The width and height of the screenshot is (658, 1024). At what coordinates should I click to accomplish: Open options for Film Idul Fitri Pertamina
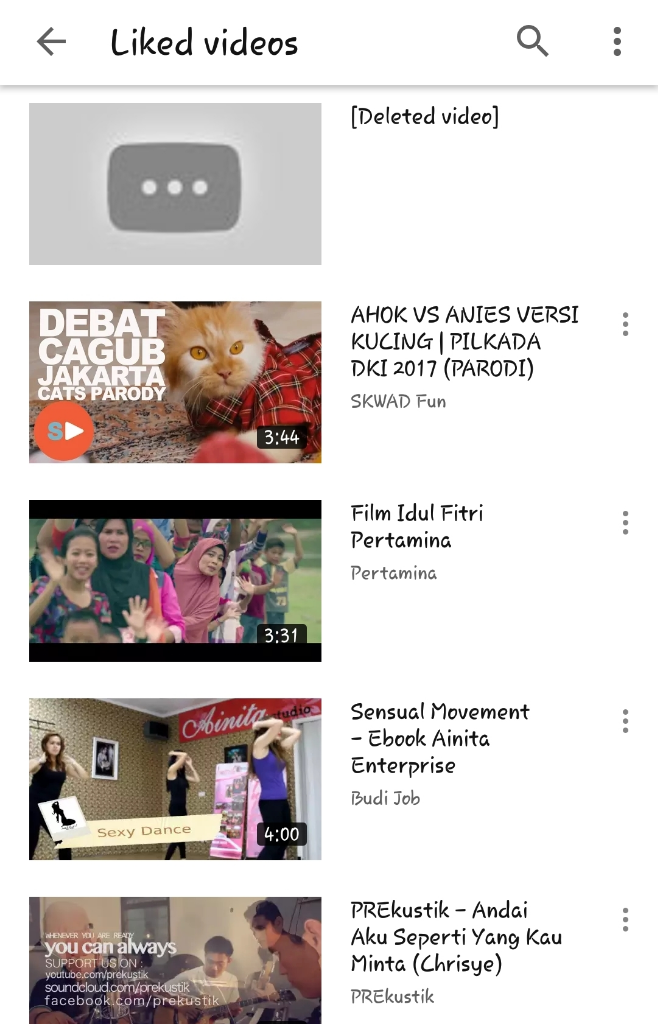(x=625, y=522)
